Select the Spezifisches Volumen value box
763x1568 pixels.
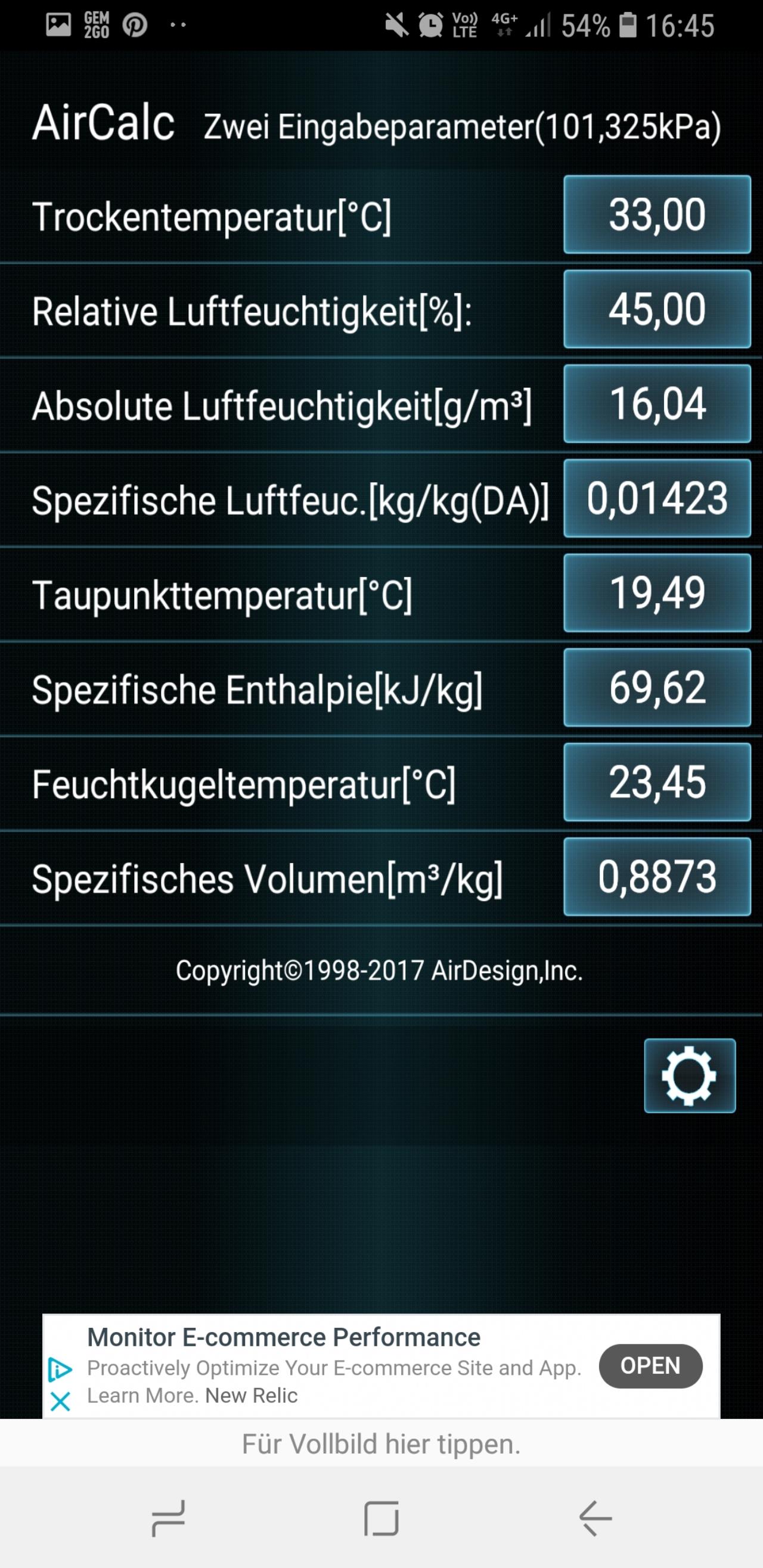click(x=657, y=877)
